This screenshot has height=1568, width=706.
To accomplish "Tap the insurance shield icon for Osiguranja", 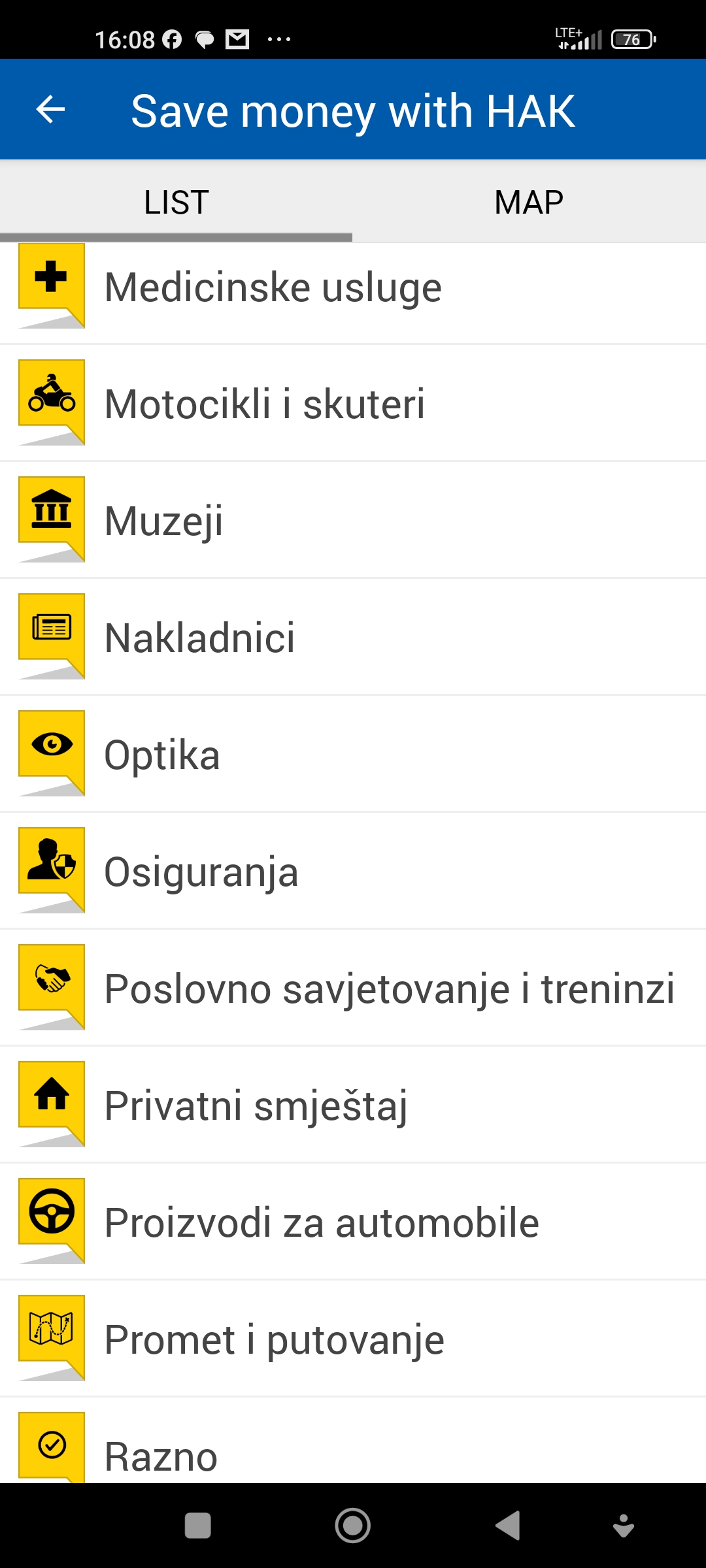I will [52, 862].
